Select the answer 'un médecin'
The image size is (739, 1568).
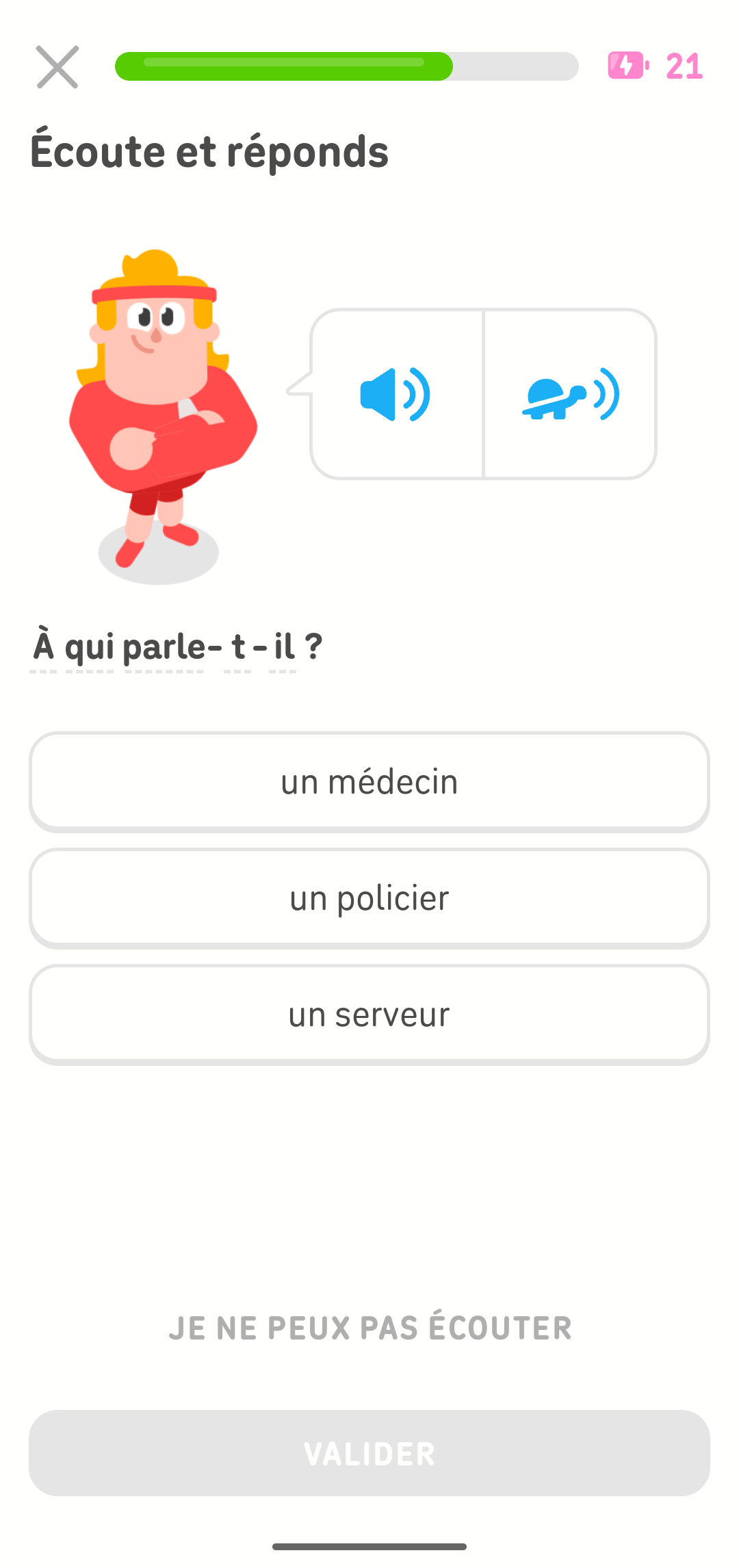(369, 782)
